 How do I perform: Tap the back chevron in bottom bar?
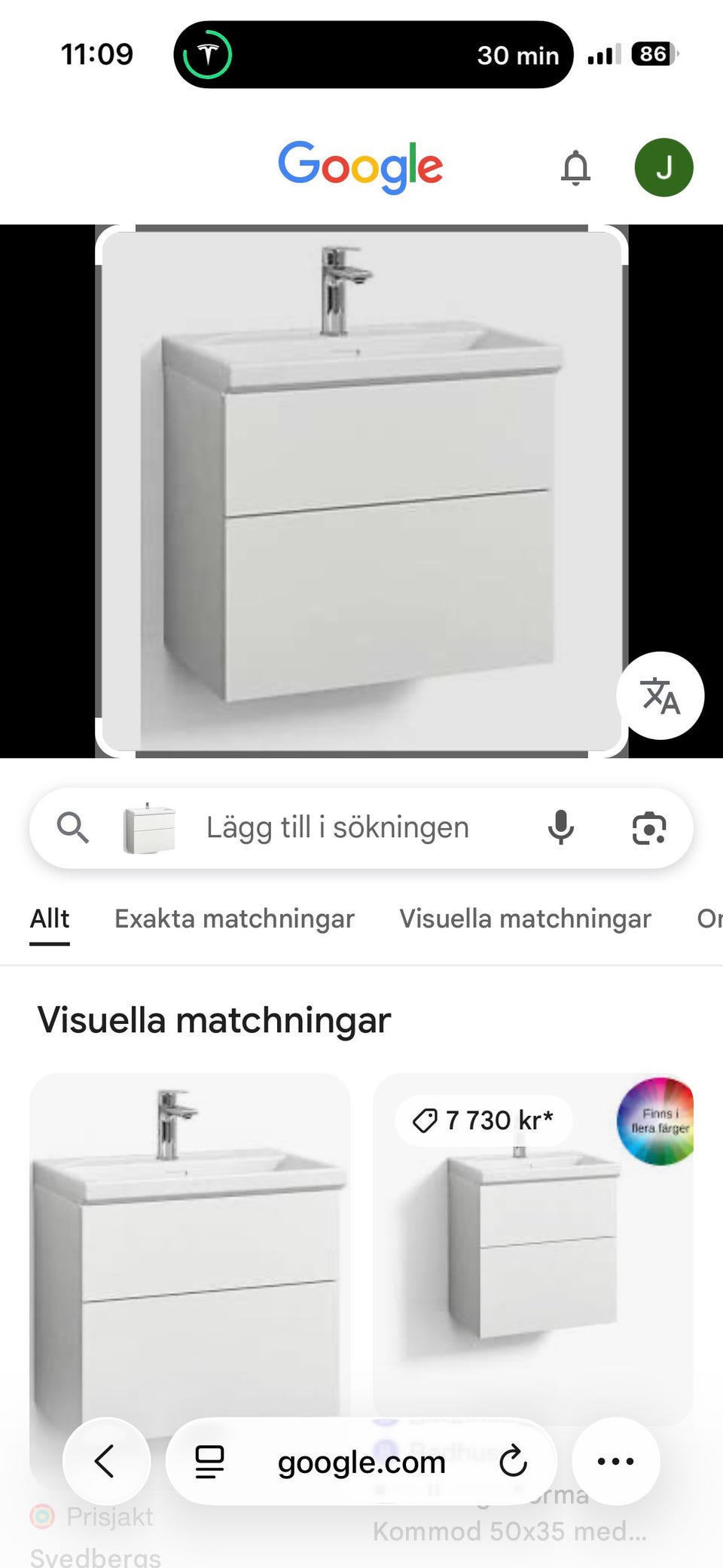(x=106, y=1462)
